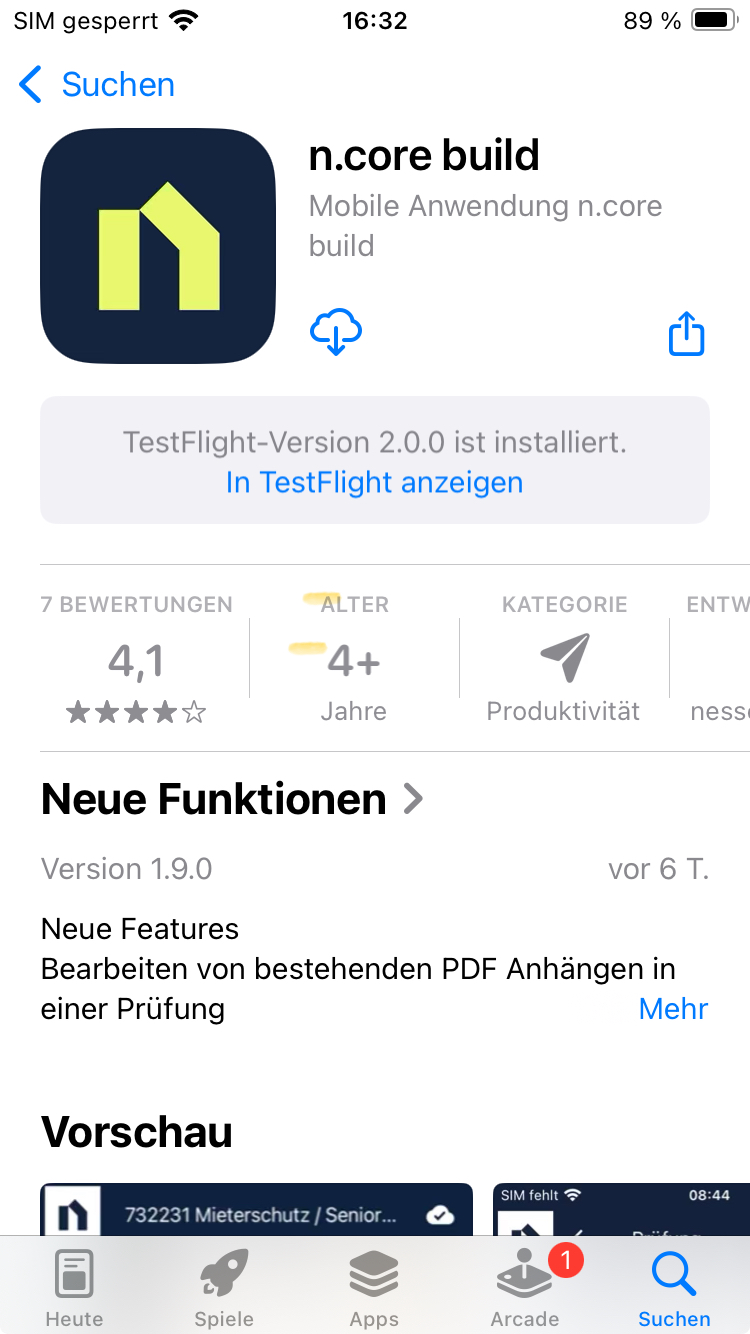The height and width of the screenshot is (1334, 750).
Task: Switch to the Heute tab
Action: click(74, 1288)
